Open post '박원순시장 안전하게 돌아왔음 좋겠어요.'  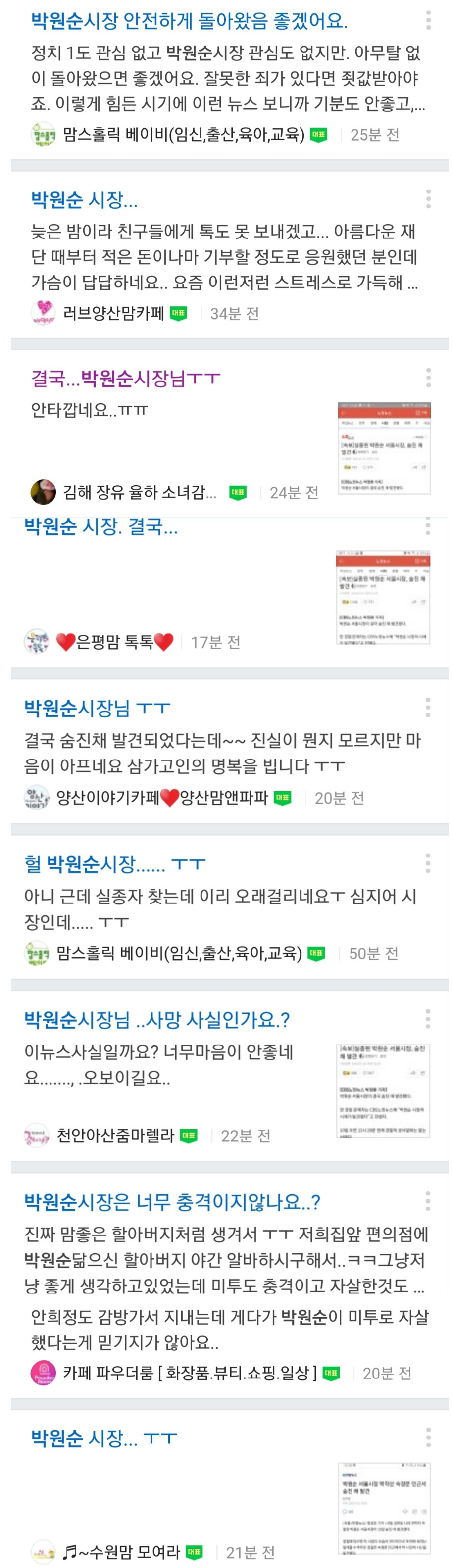(189, 21)
